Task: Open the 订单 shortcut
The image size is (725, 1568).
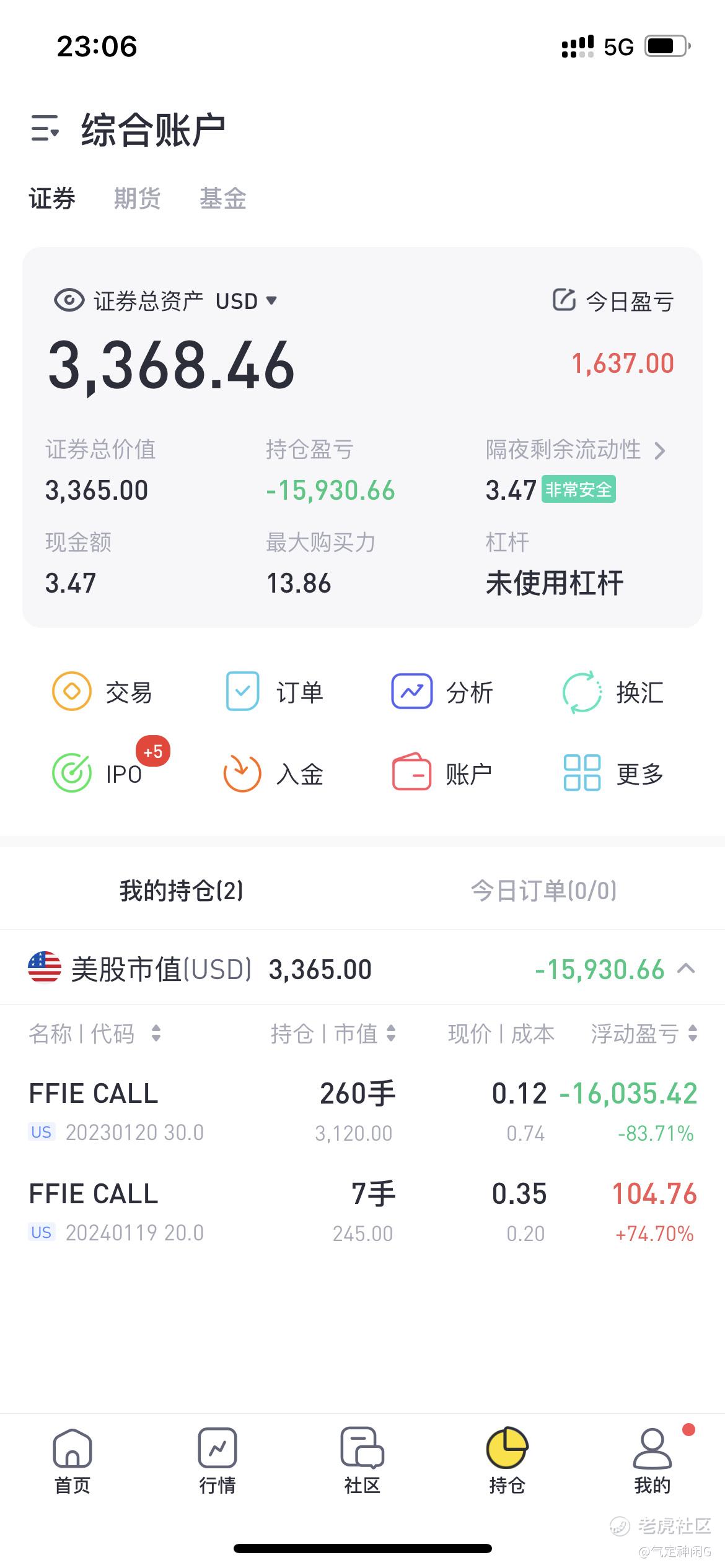Action: [x=273, y=692]
